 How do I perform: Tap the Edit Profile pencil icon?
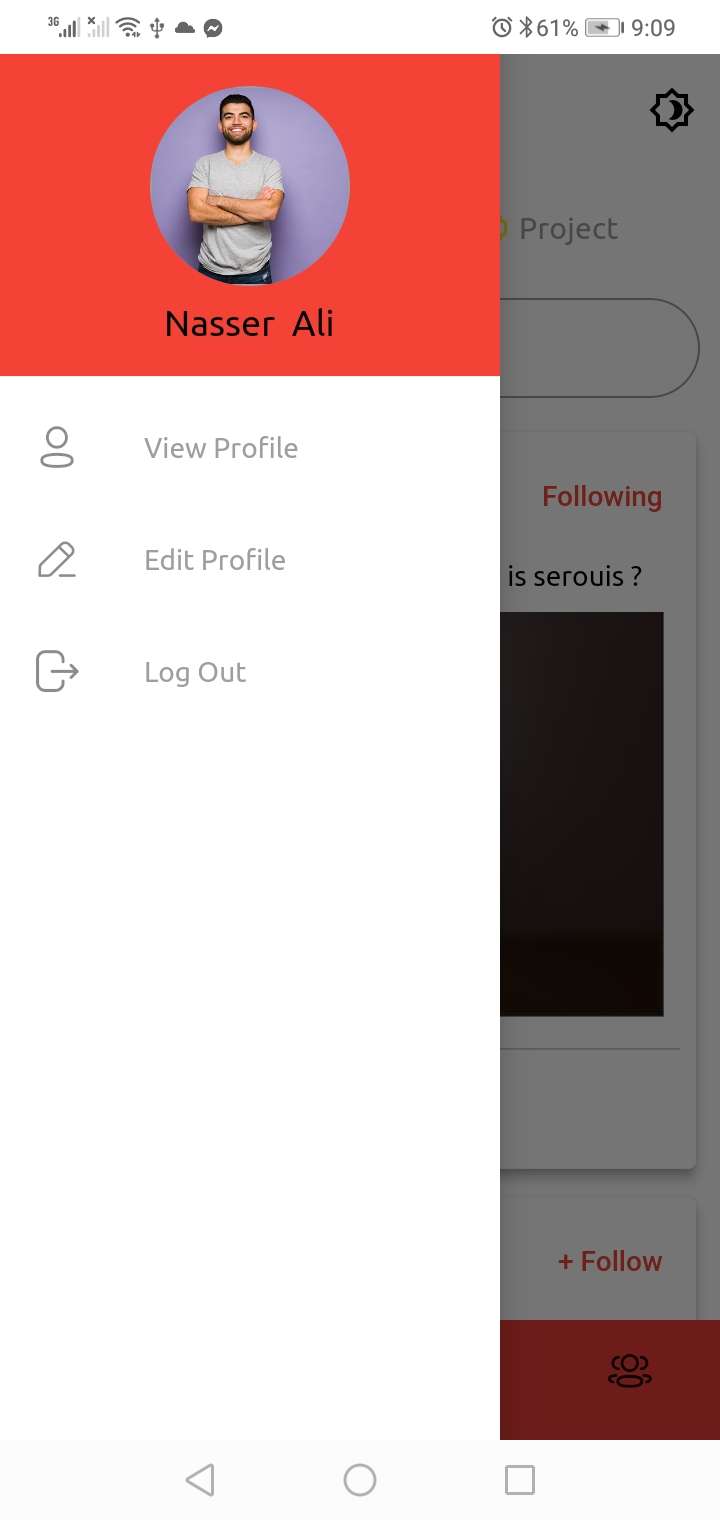point(56,560)
